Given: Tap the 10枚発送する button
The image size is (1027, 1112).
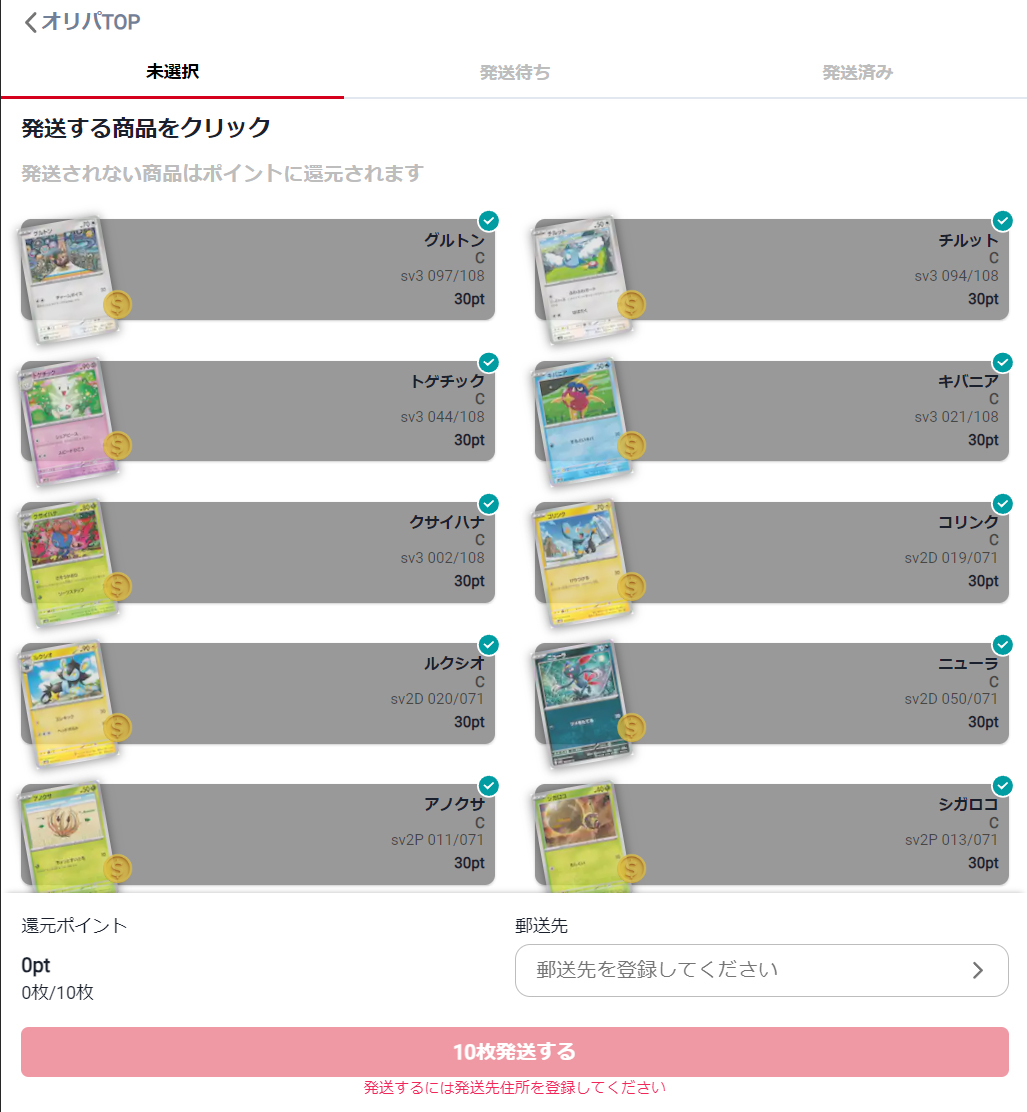Looking at the screenshot, I should point(514,1052).
